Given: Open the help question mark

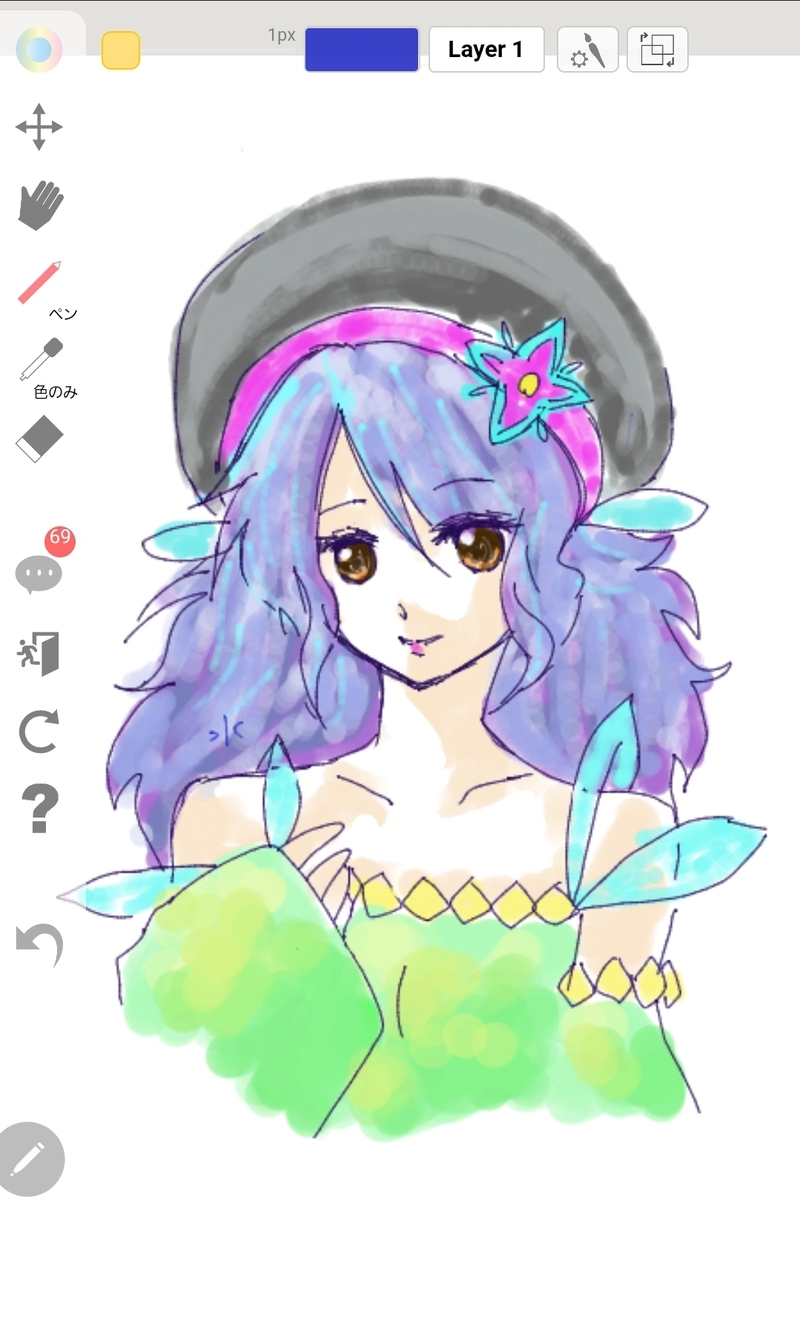Looking at the screenshot, I should (x=40, y=808).
